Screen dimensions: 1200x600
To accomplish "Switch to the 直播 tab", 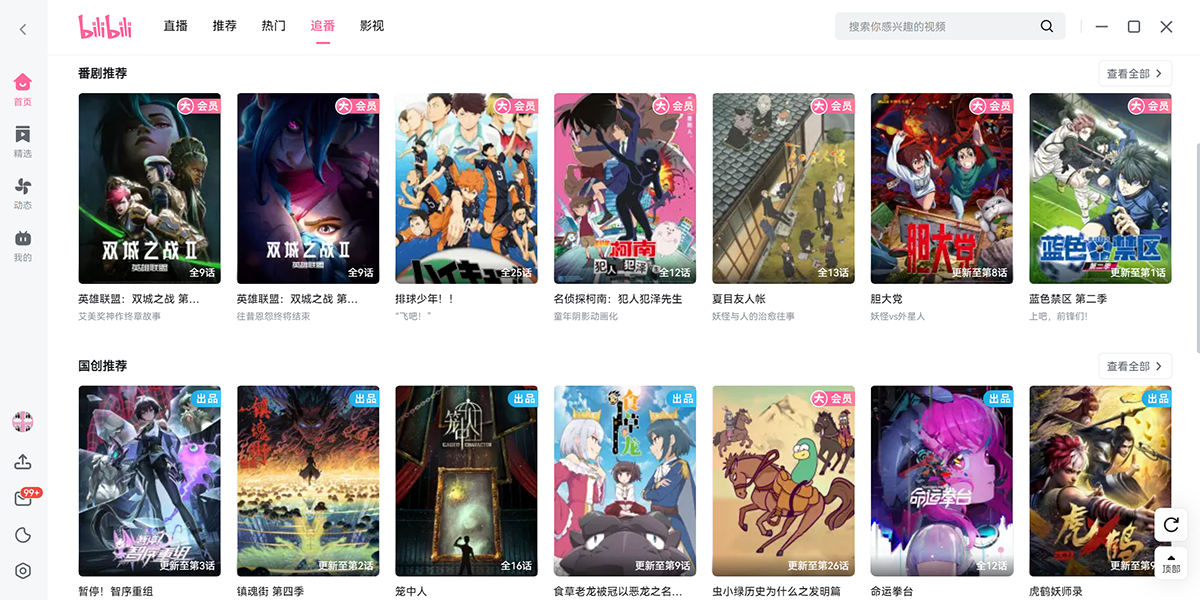I will [175, 26].
